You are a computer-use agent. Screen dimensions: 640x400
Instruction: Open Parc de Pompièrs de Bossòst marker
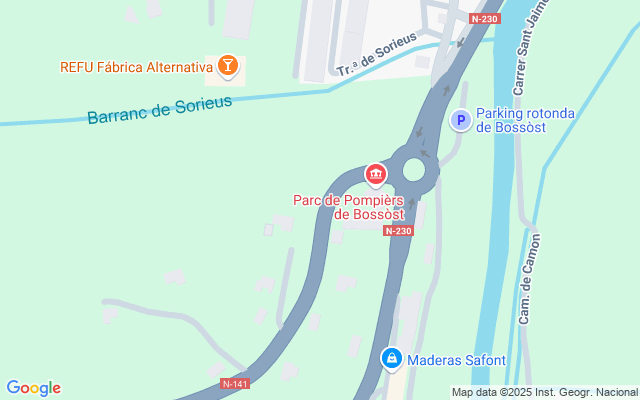pyautogui.click(x=376, y=175)
